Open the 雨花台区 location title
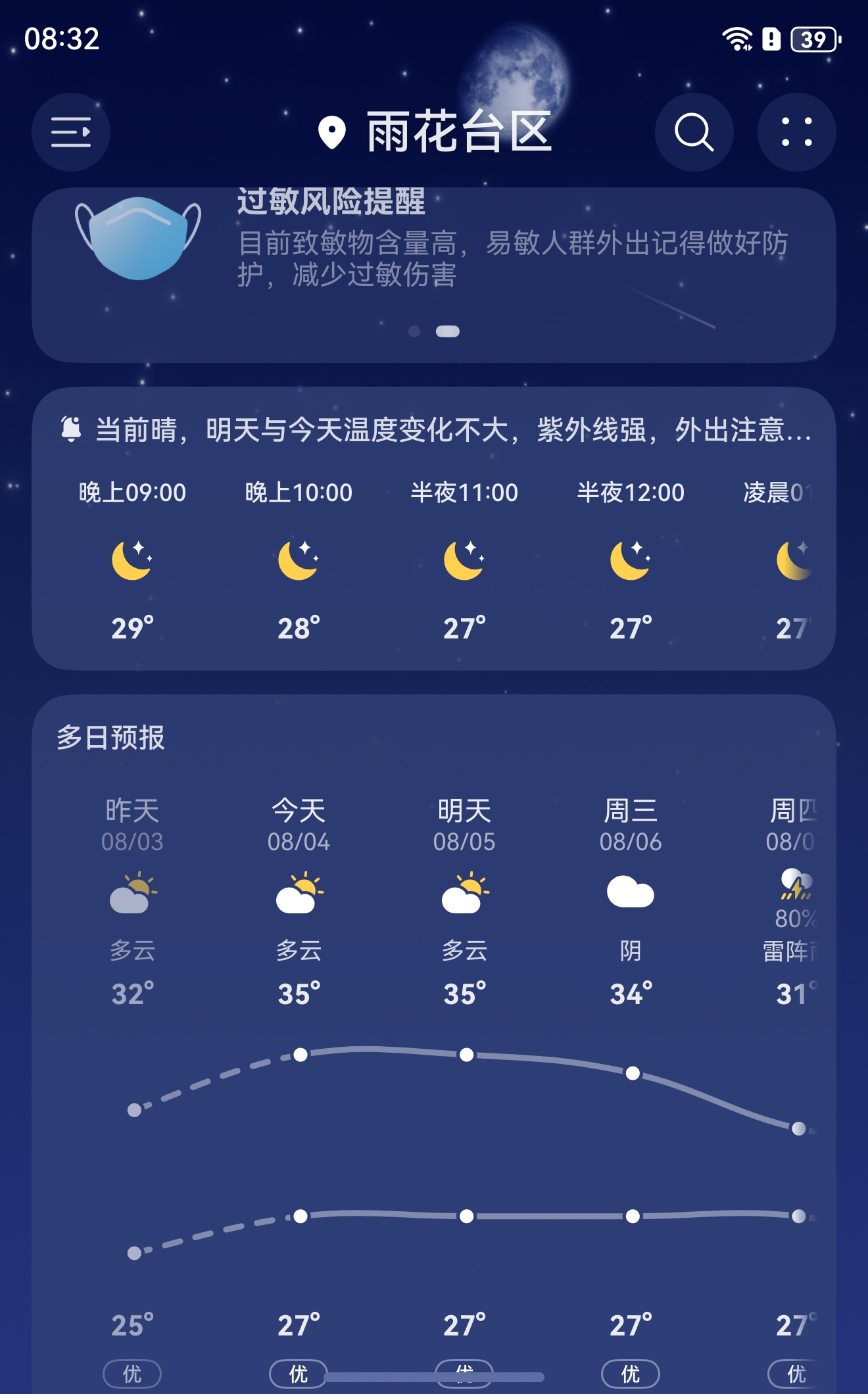The height and width of the screenshot is (1394, 868). point(435,132)
